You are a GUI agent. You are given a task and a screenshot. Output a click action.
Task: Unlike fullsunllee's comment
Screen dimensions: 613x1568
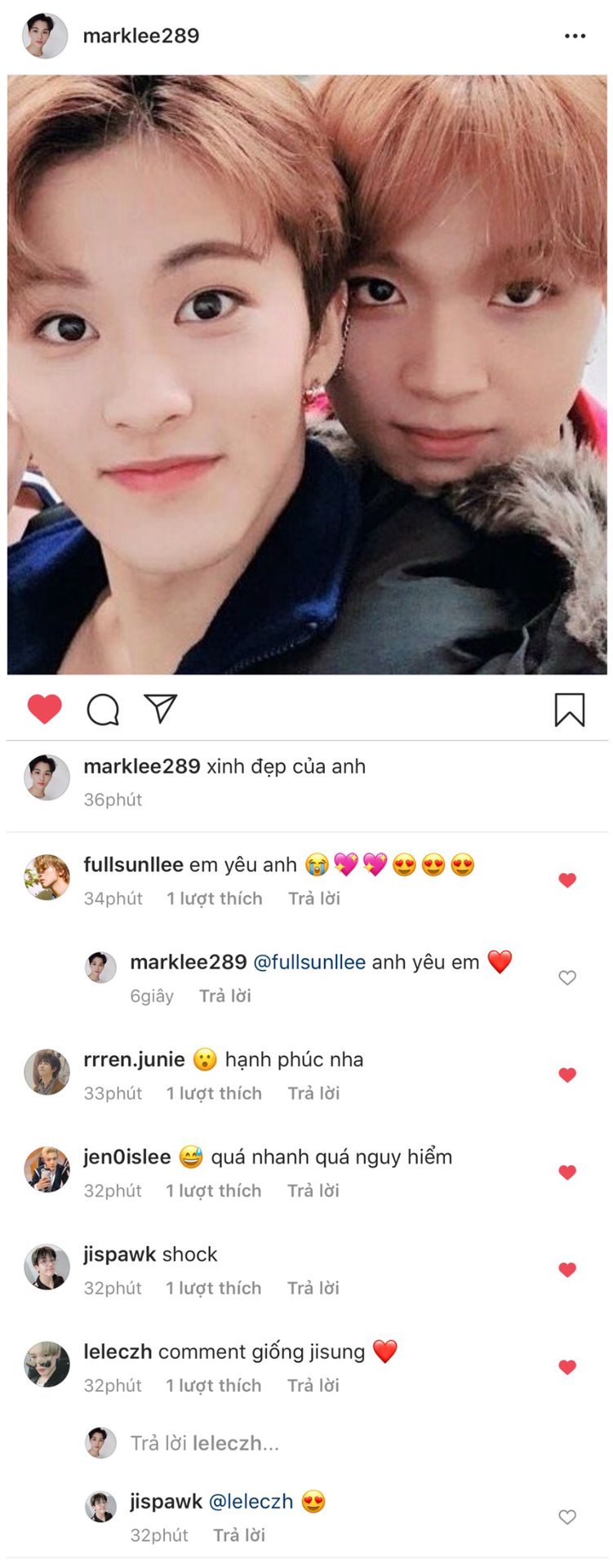point(567,880)
